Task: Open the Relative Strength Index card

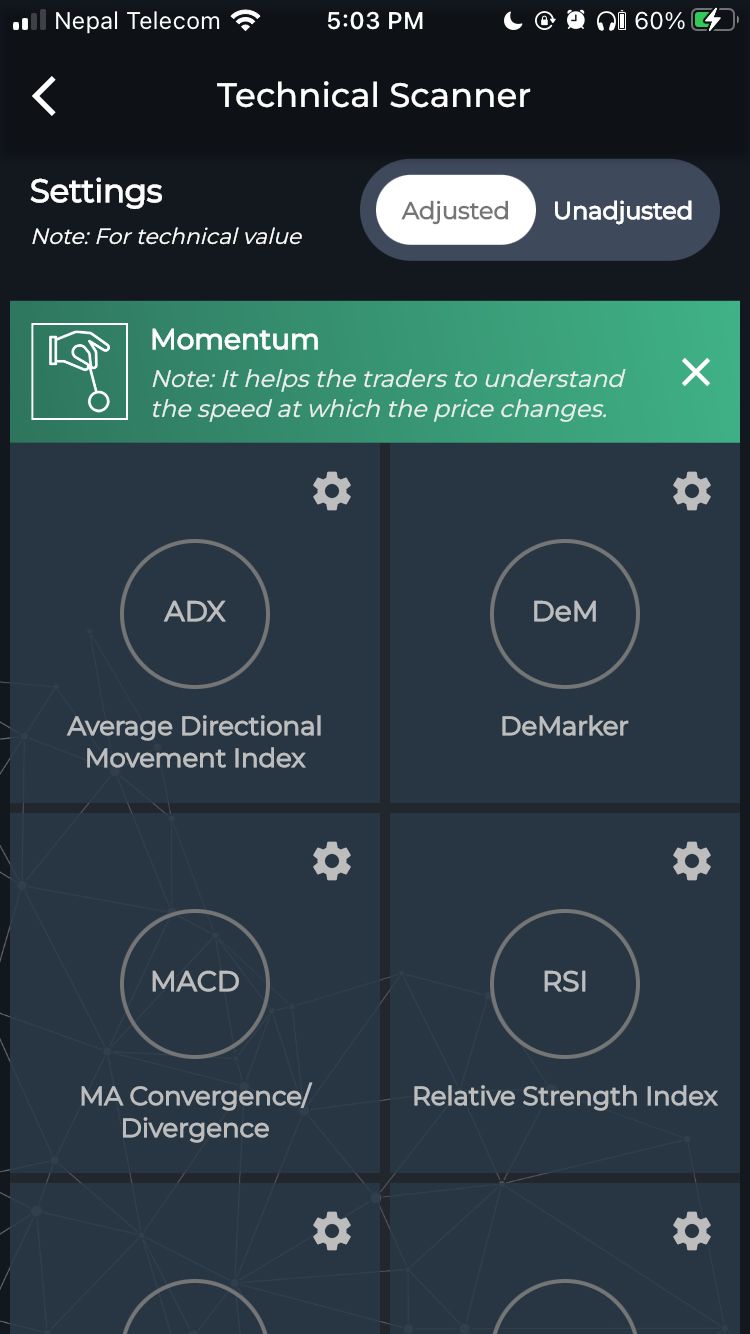Action: (565, 992)
